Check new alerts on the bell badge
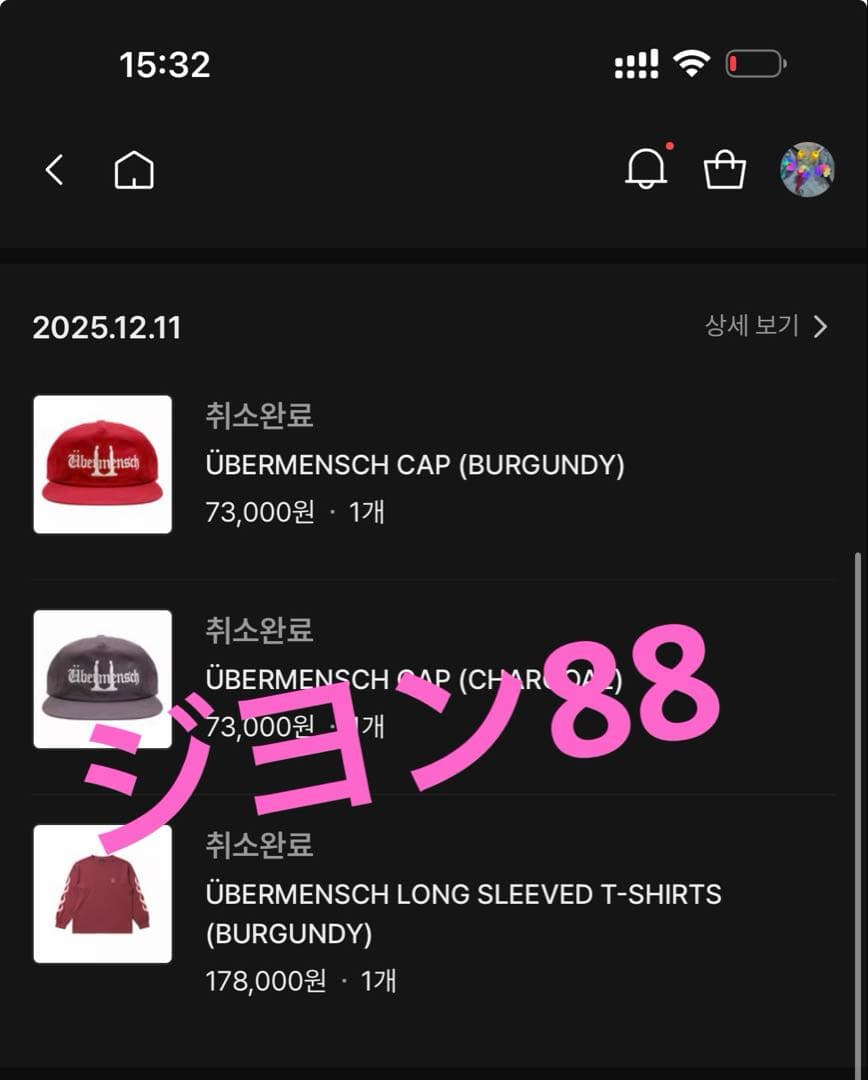 pos(671,146)
